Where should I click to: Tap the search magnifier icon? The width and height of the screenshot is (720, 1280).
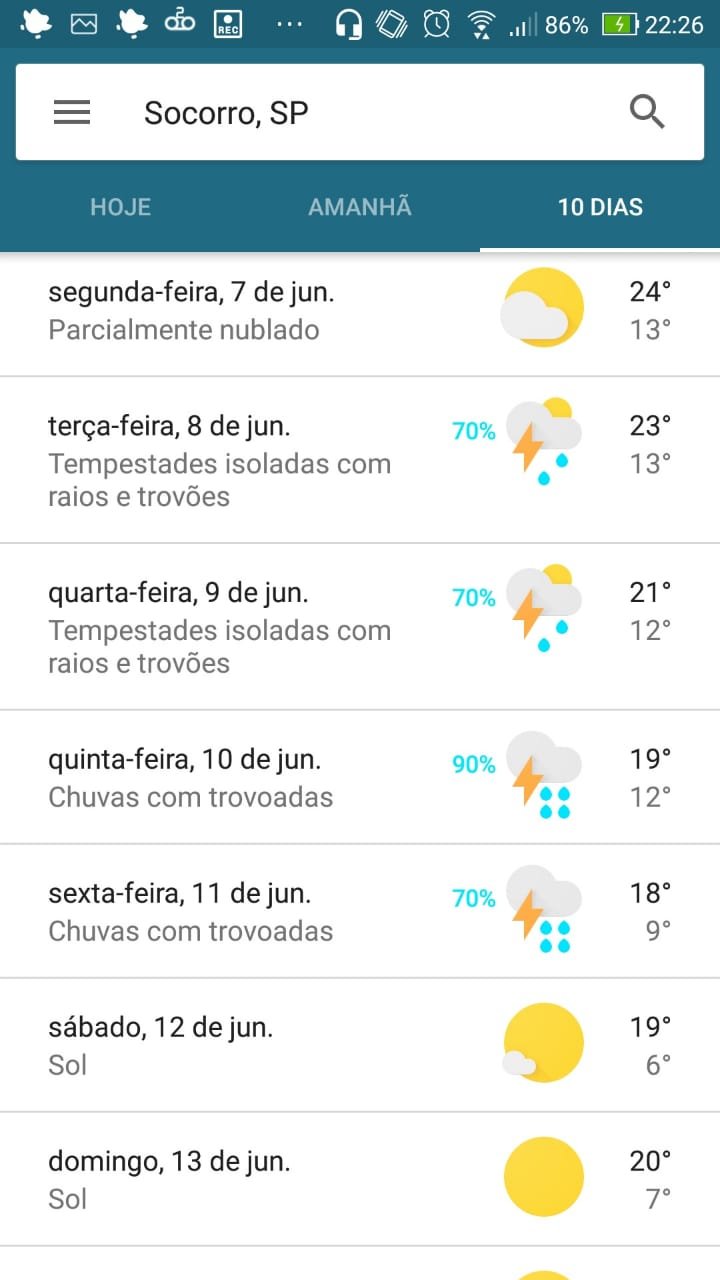[x=648, y=112]
